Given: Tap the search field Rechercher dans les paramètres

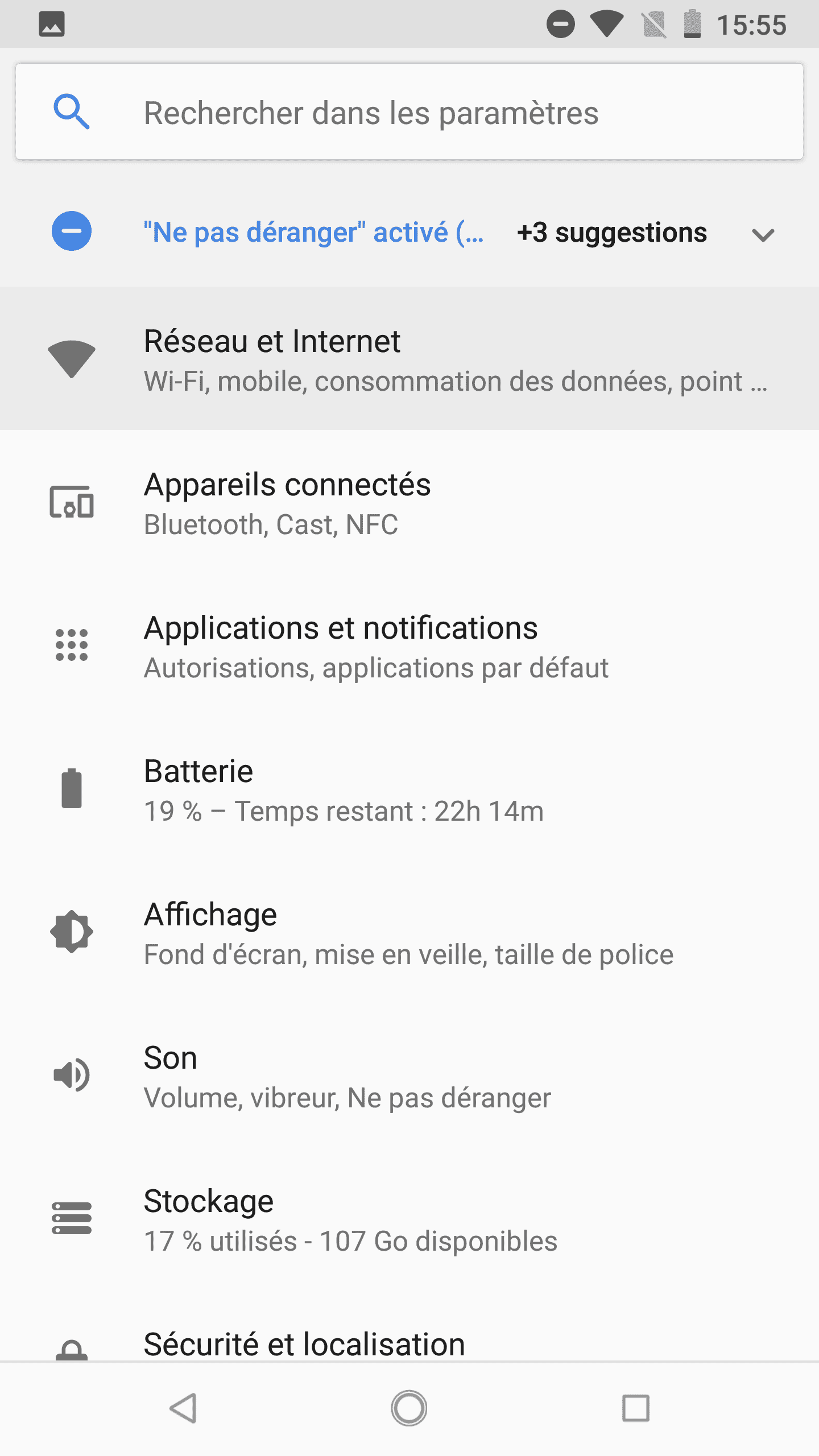Looking at the screenshot, I should point(409,112).
